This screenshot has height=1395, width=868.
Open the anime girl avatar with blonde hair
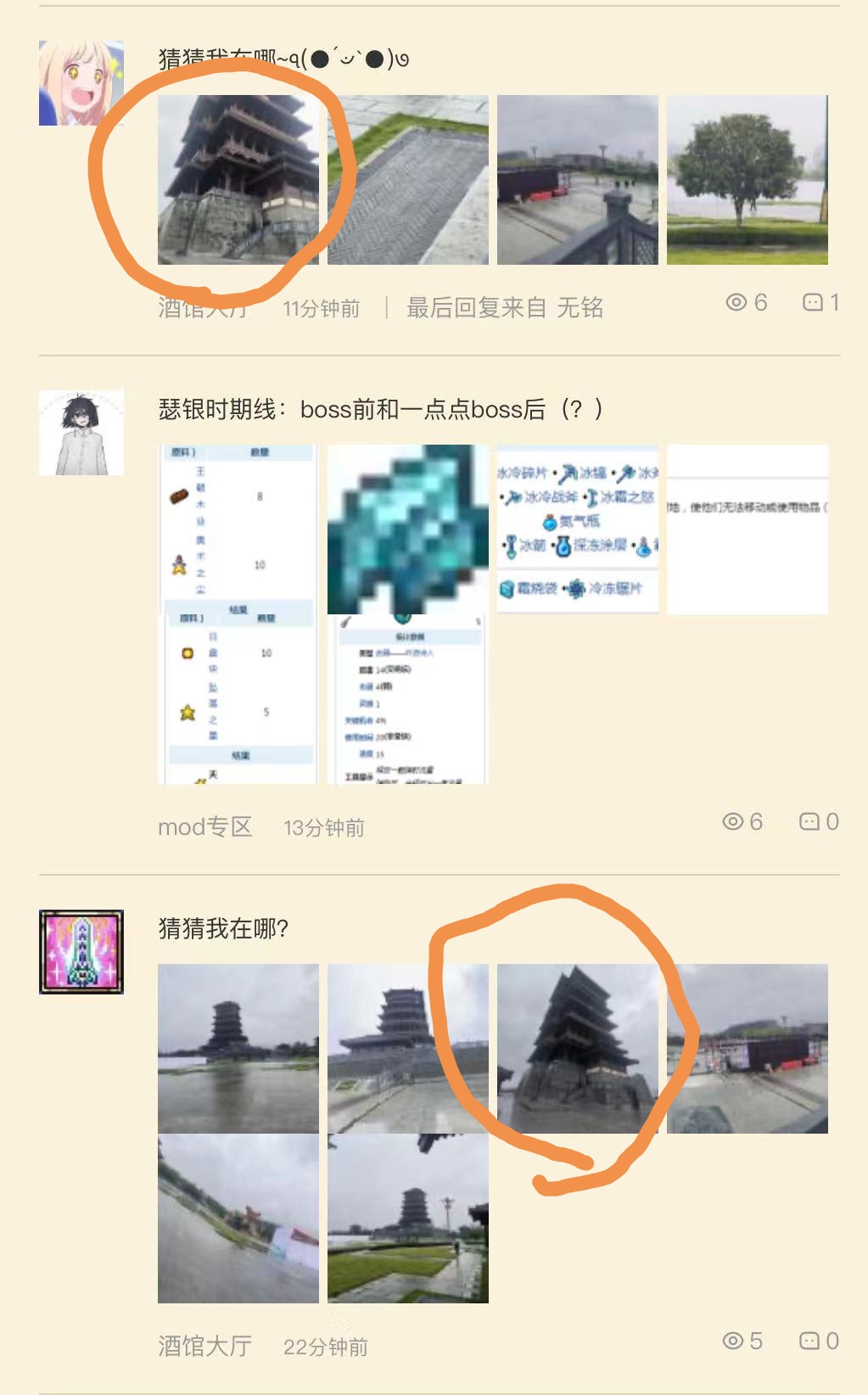pos(81,83)
